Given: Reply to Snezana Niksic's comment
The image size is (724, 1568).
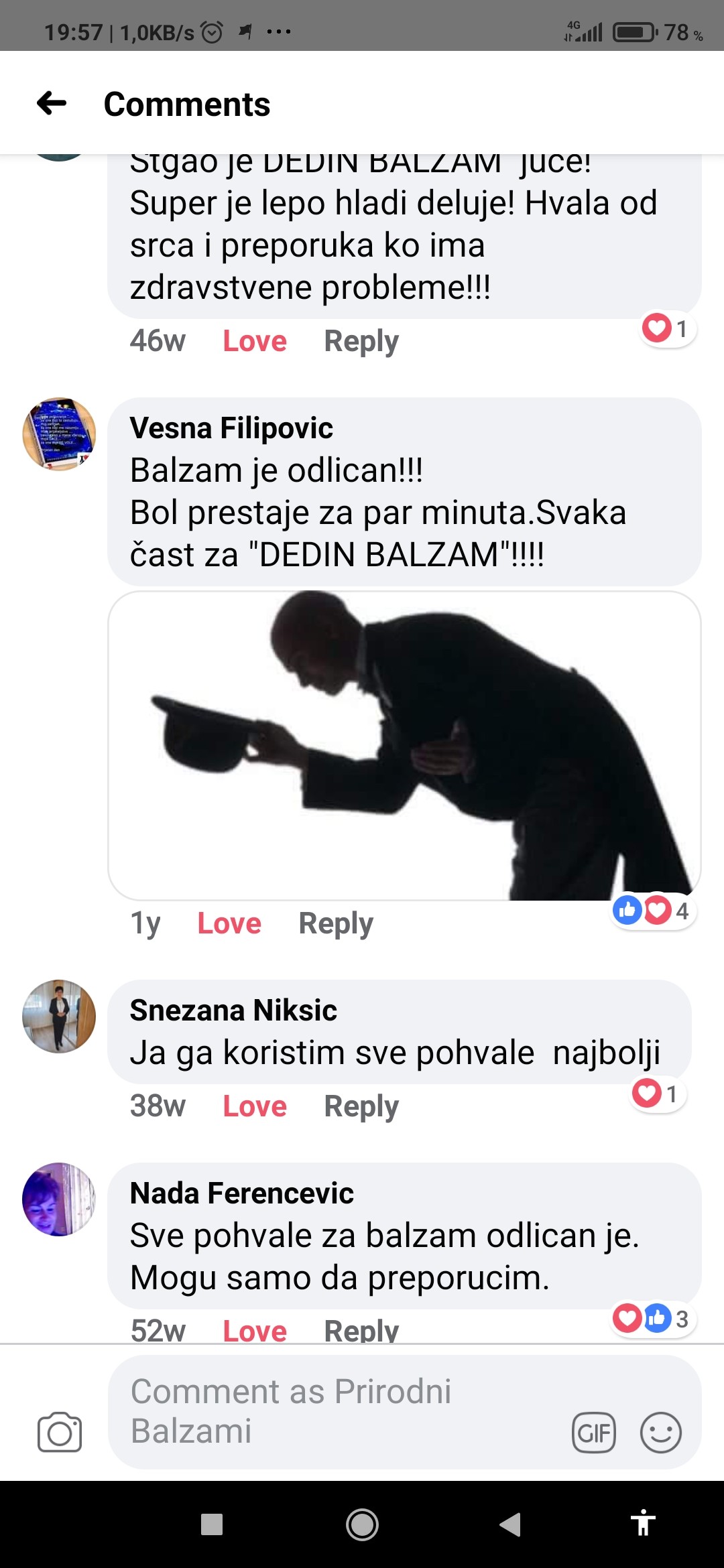Looking at the screenshot, I should coord(361,1106).
